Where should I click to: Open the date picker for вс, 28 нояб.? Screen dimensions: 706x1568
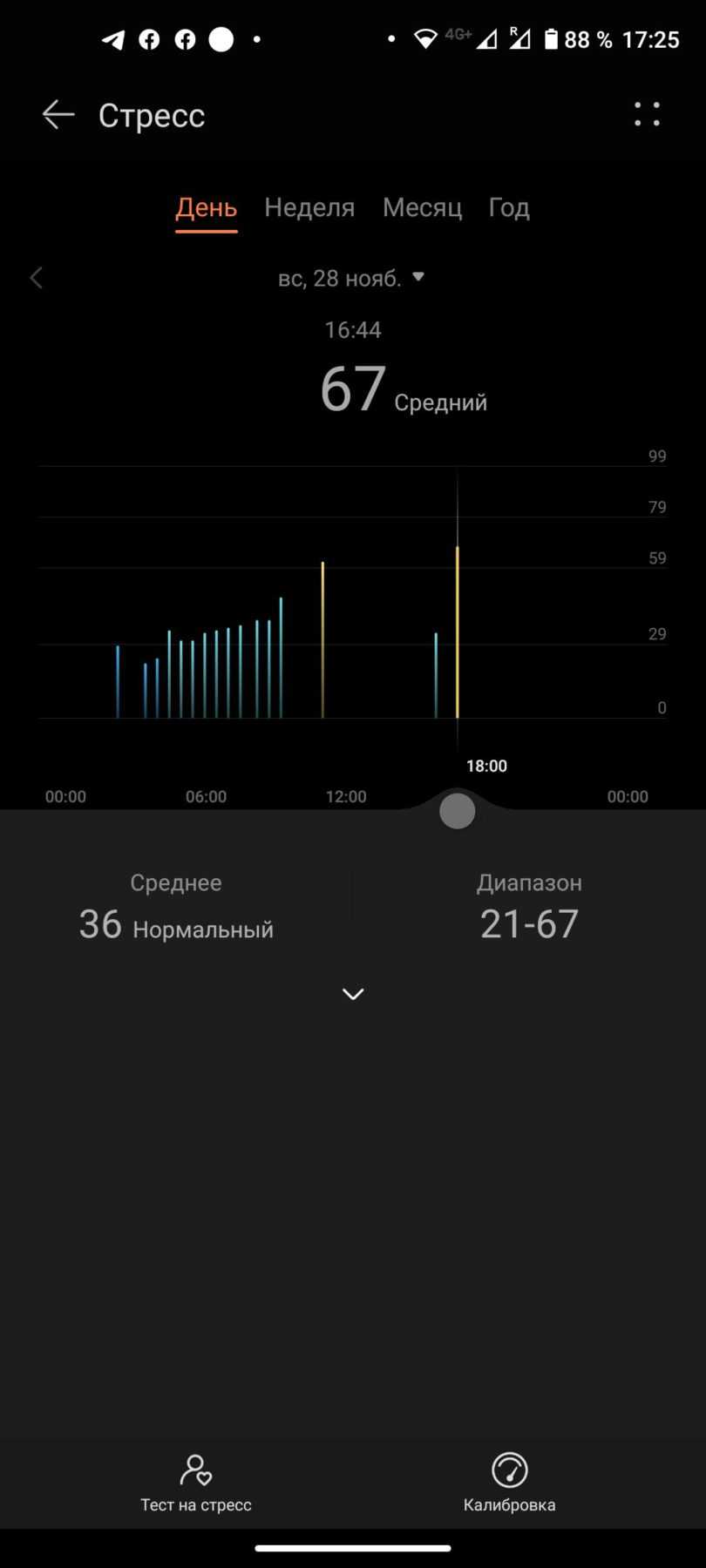click(x=350, y=278)
